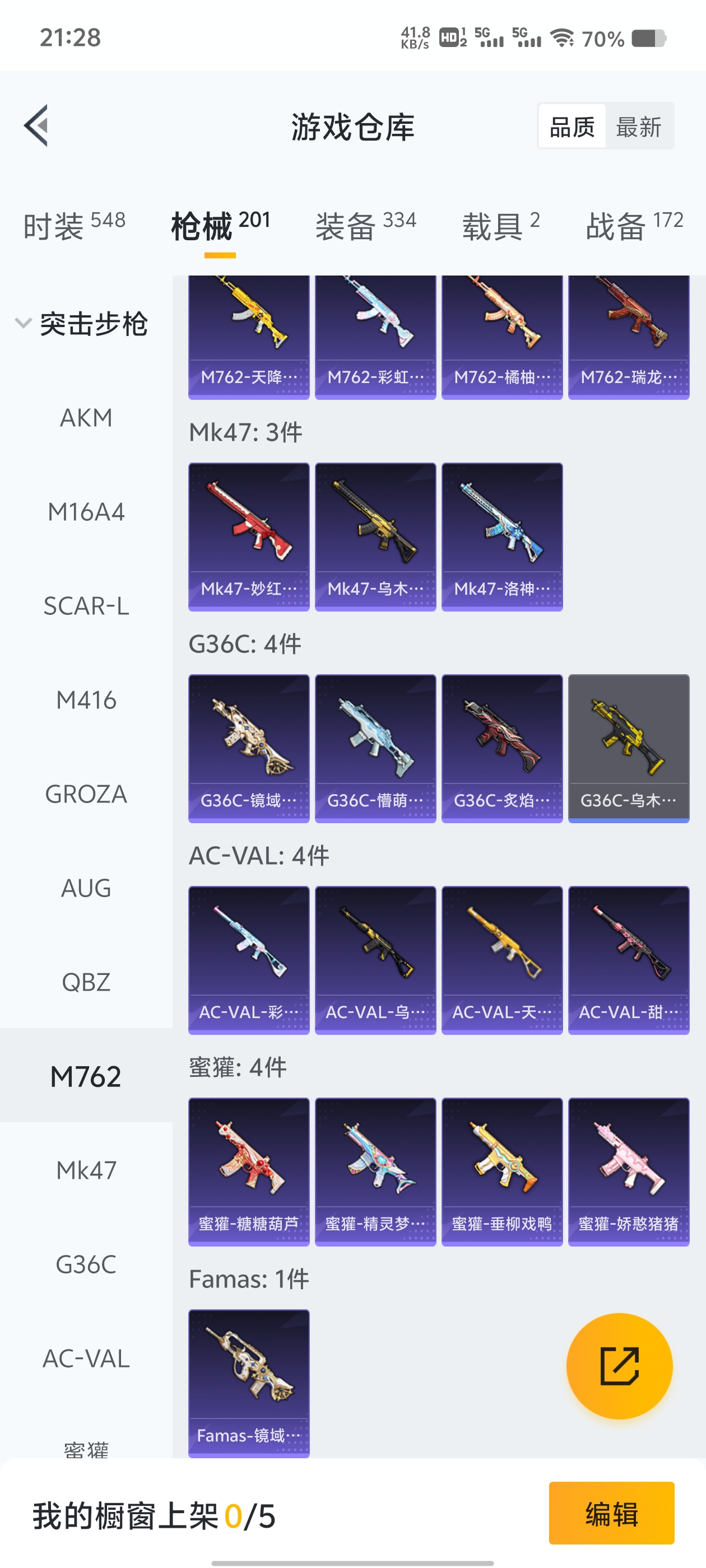Open the G36C-乌木 skin tile
This screenshot has height=1568, width=706.
pyautogui.click(x=628, y=748)
